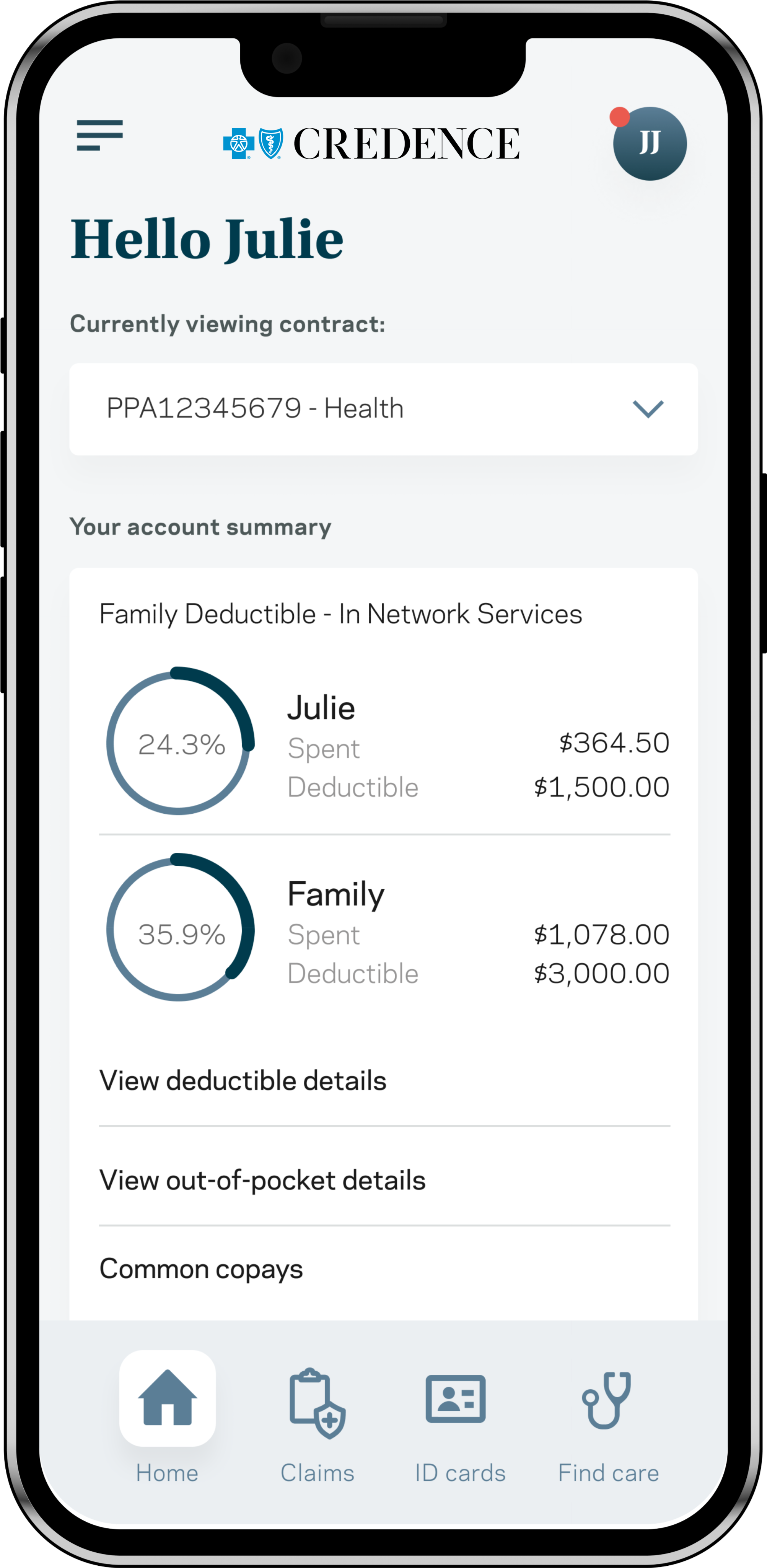Open the JJ profile avatar
The image size is (767, 1568).
pyautogui.click(x=649, y=144)
